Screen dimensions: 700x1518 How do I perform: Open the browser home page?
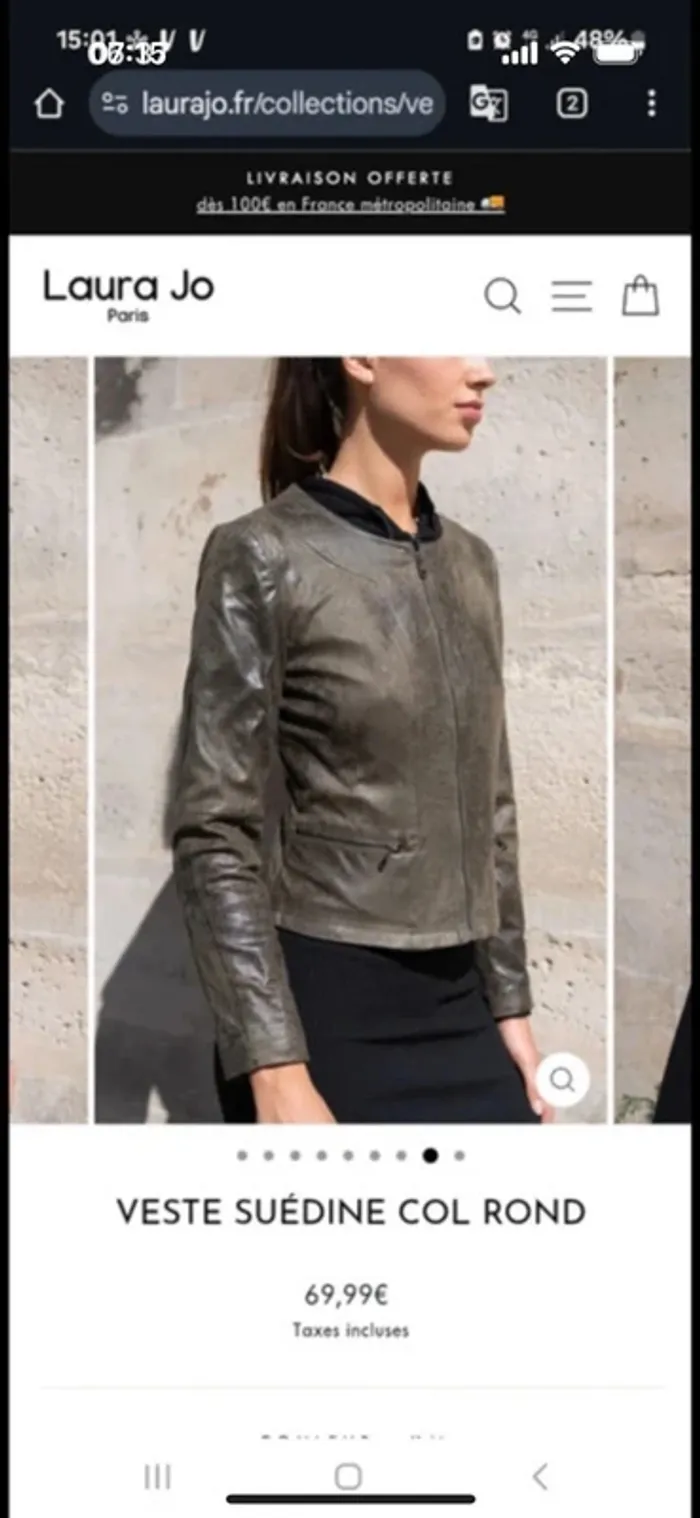(x=49, y=104)
